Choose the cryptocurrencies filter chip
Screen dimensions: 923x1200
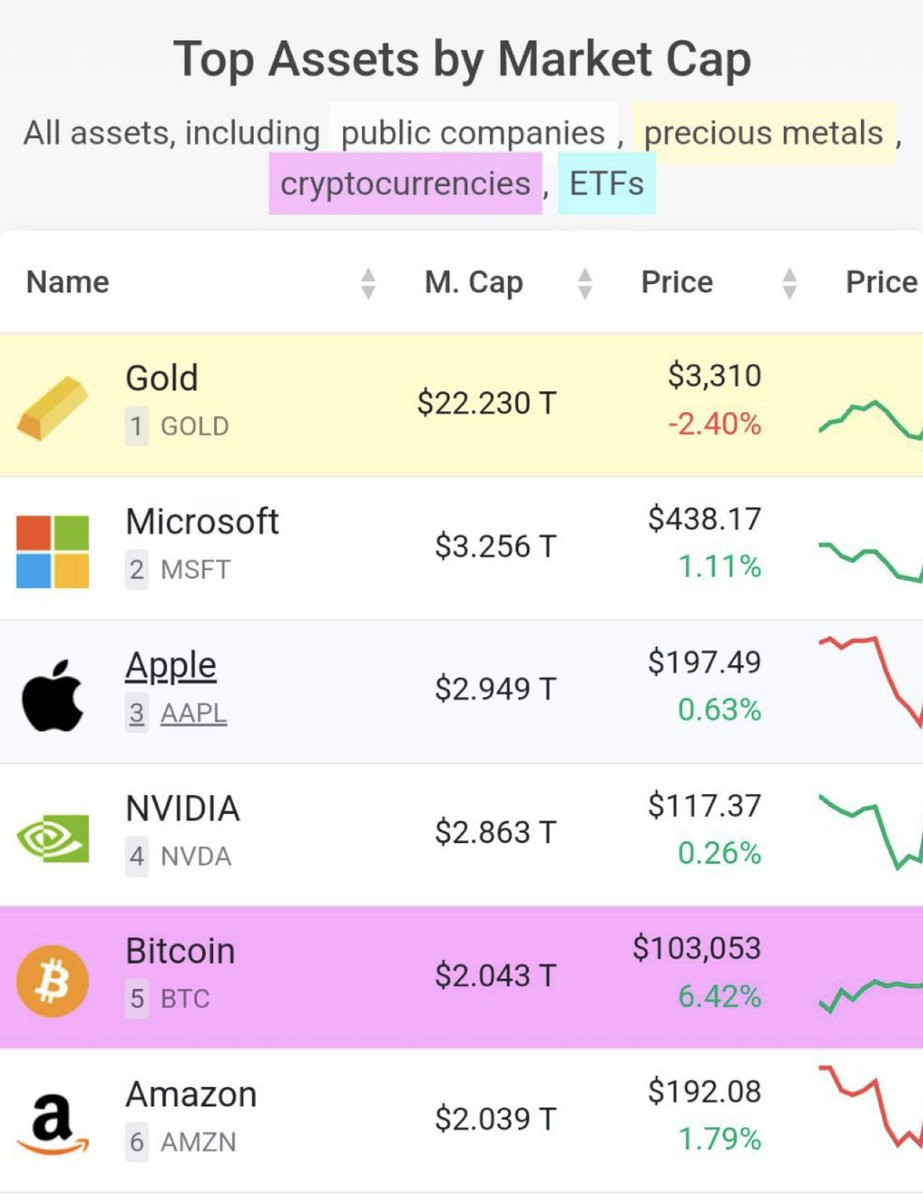405,184
